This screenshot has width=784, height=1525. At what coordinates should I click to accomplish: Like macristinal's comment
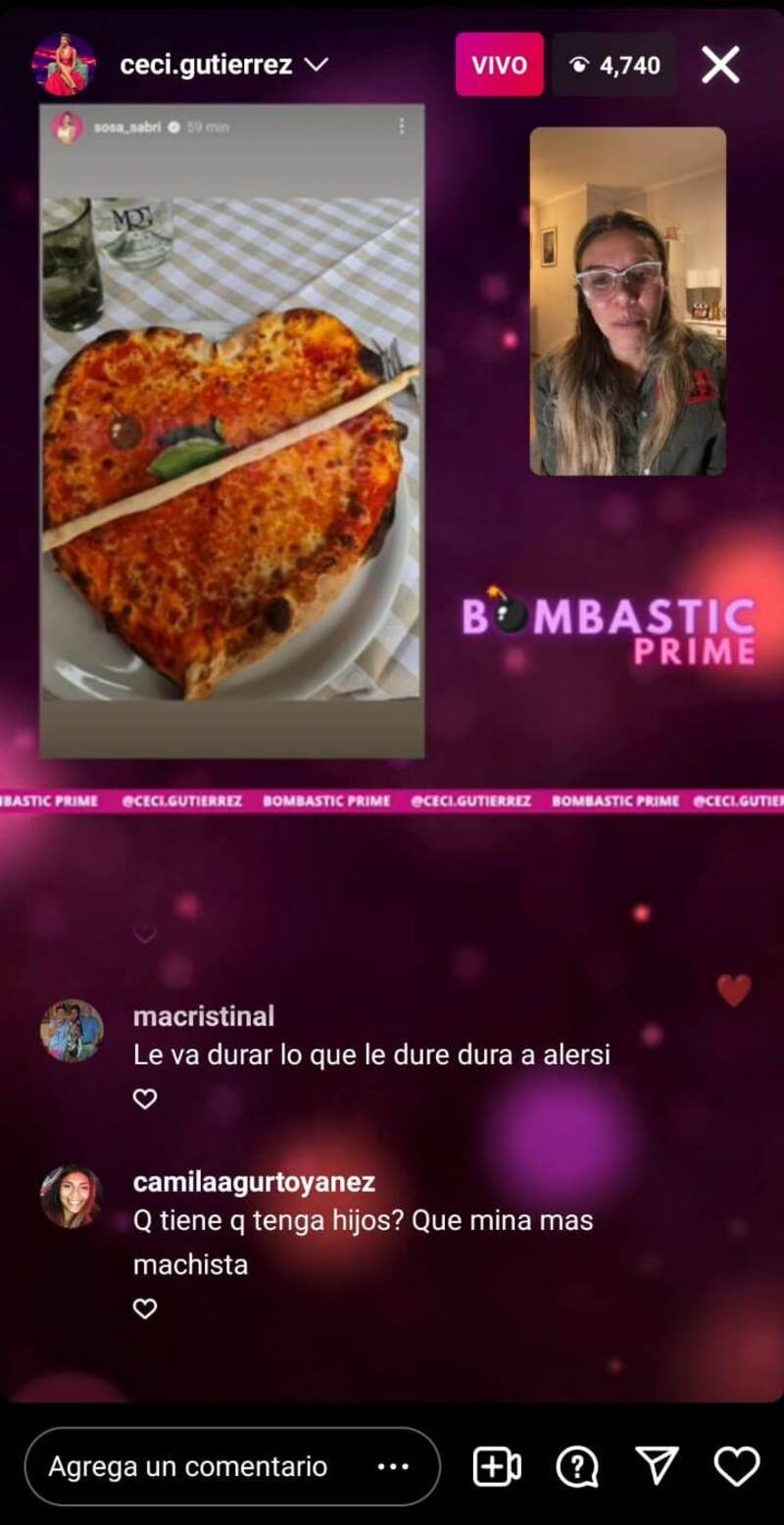[145, 1100]
